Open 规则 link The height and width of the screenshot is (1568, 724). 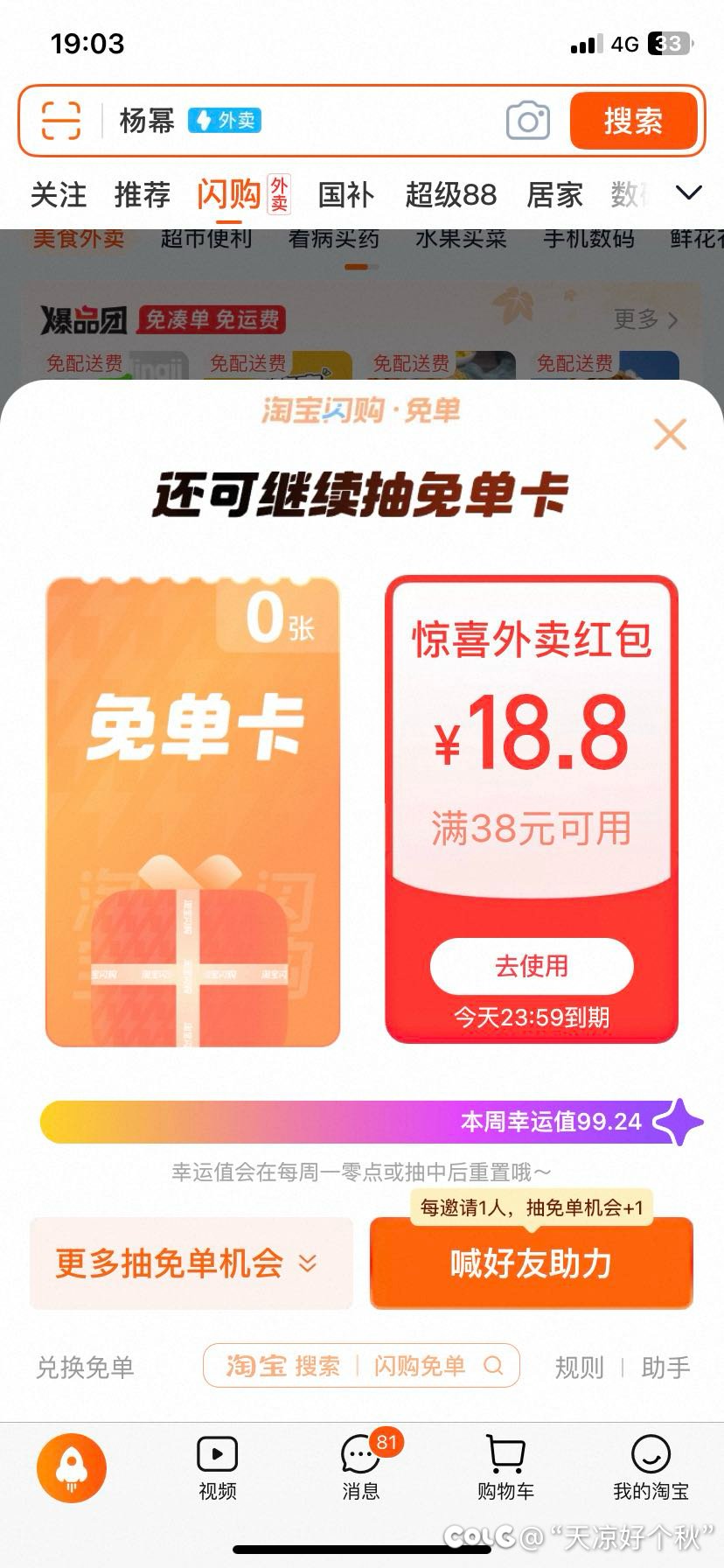pyautogui.click(x=579, y=1367)
